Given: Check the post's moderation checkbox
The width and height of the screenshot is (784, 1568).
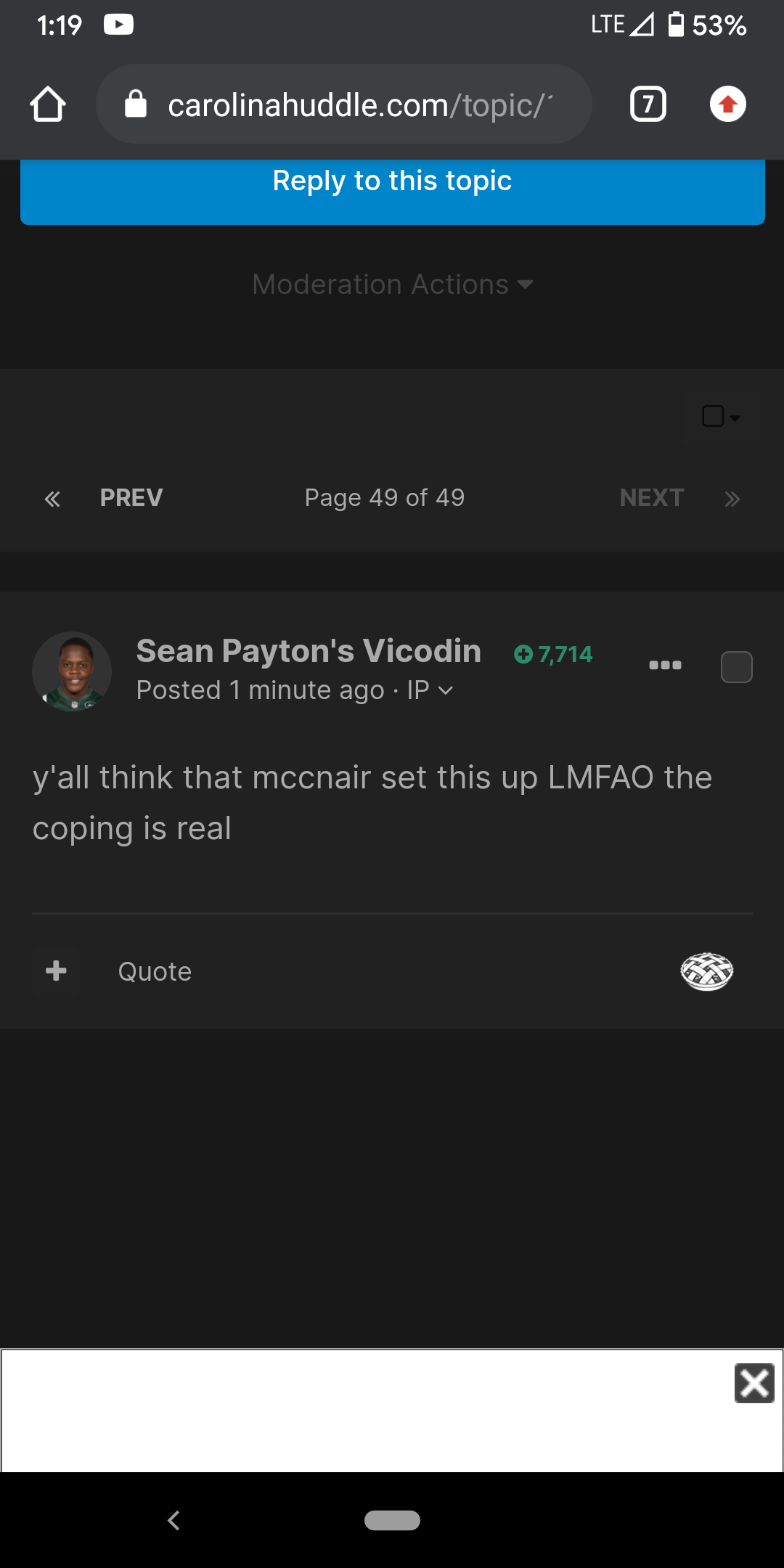Looking at the screenshot, I should (736, 667).
